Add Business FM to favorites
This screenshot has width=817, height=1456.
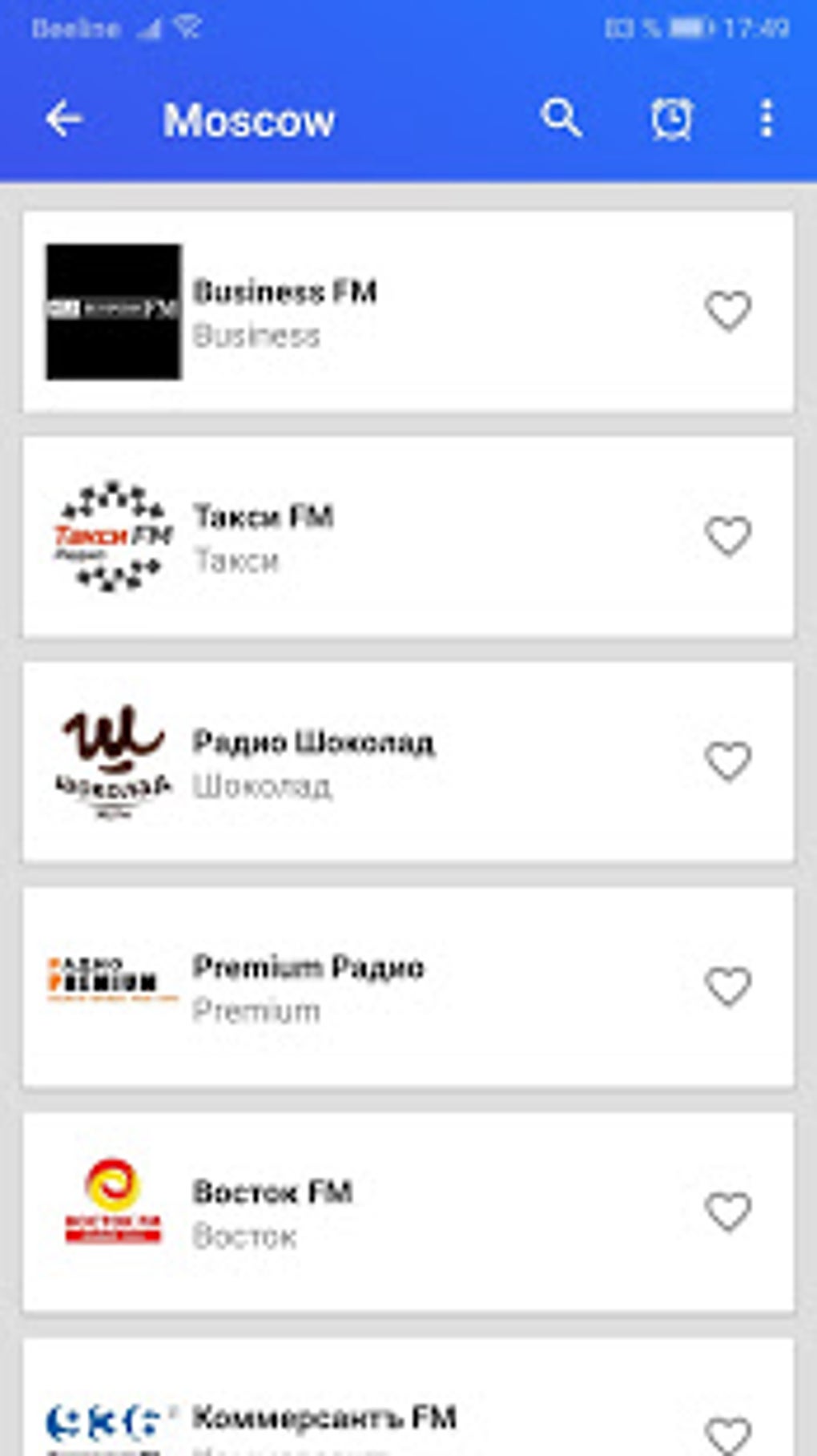point(728,311)
